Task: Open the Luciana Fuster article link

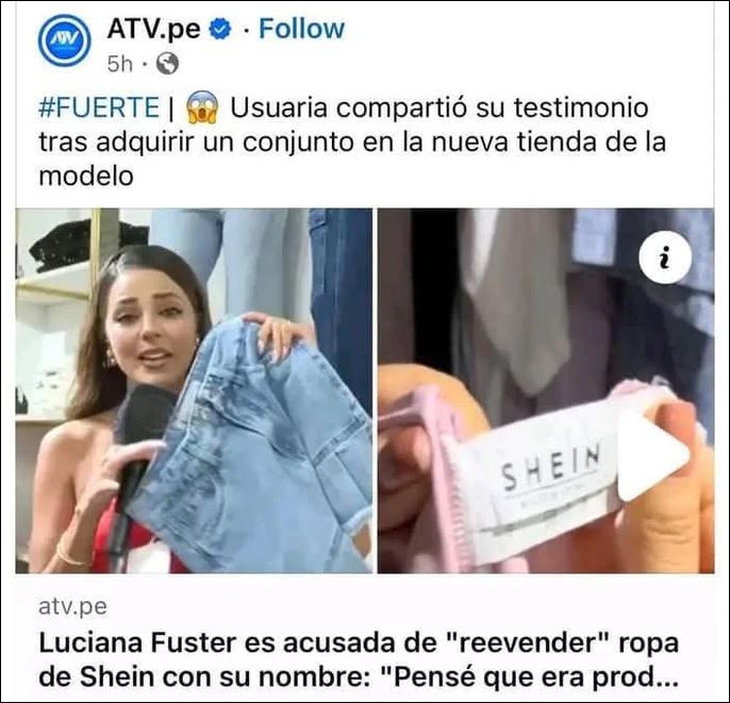Action: [x=358, y=659]
